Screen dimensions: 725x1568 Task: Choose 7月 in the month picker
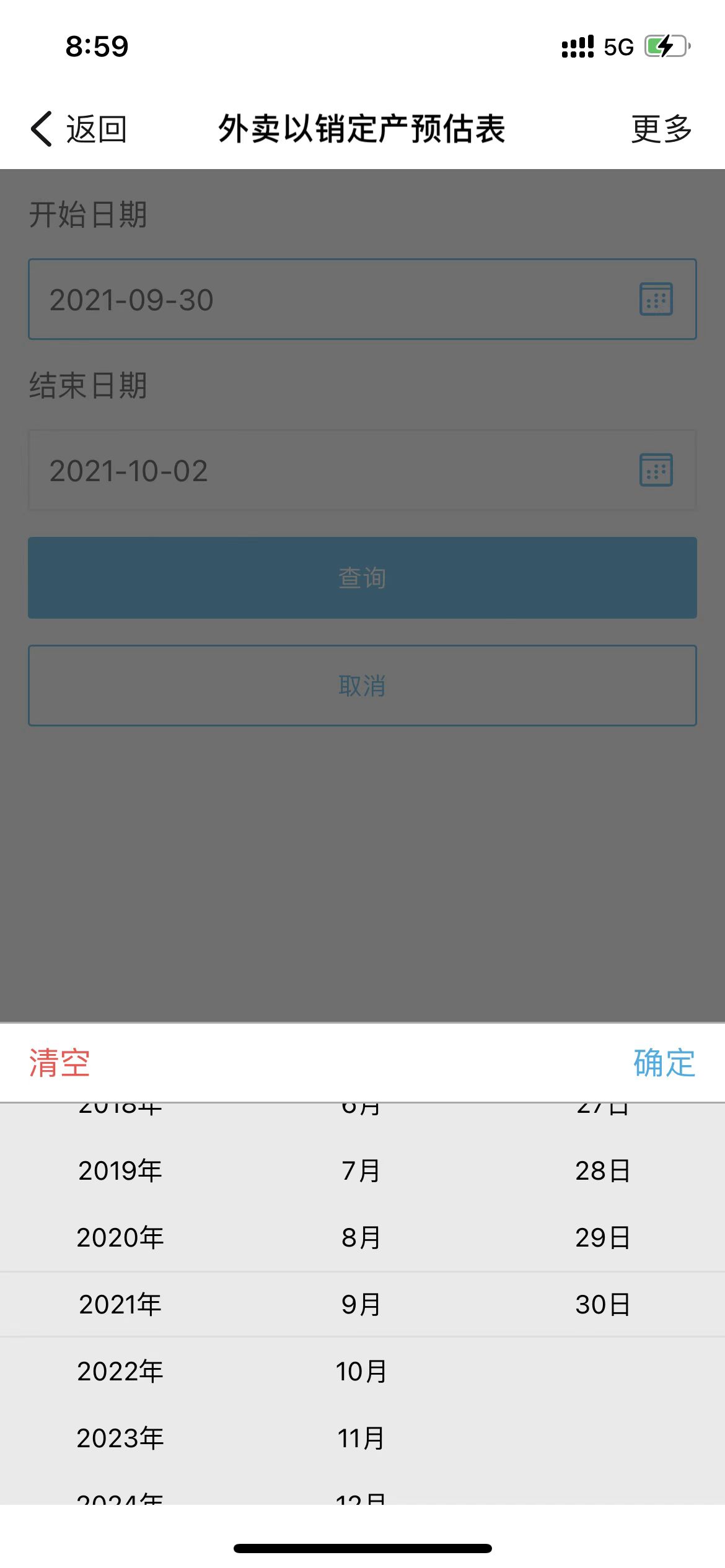[x=361, y=1170]
